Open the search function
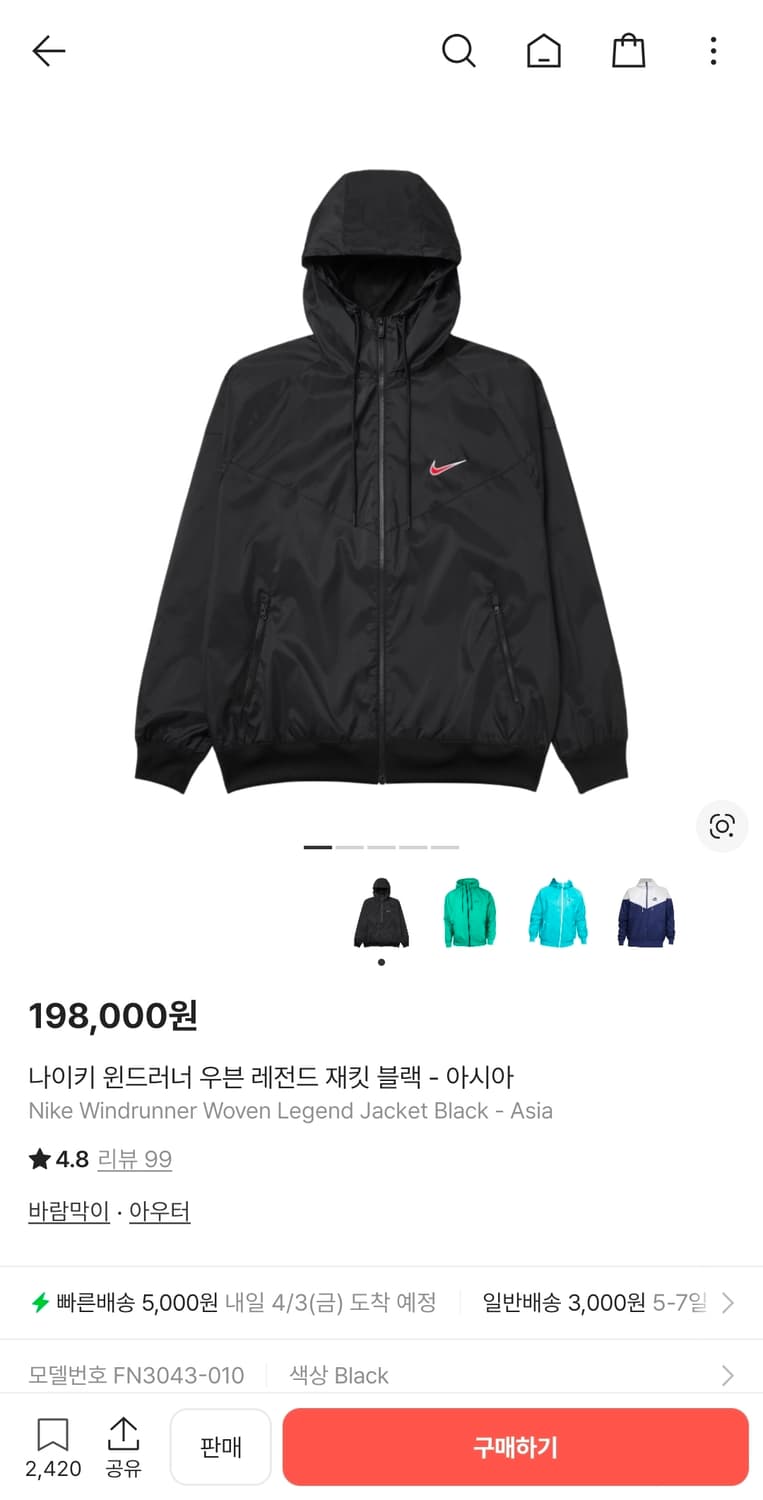The height and width of the screenshot is (1500, 763). (x=459, y=51)
